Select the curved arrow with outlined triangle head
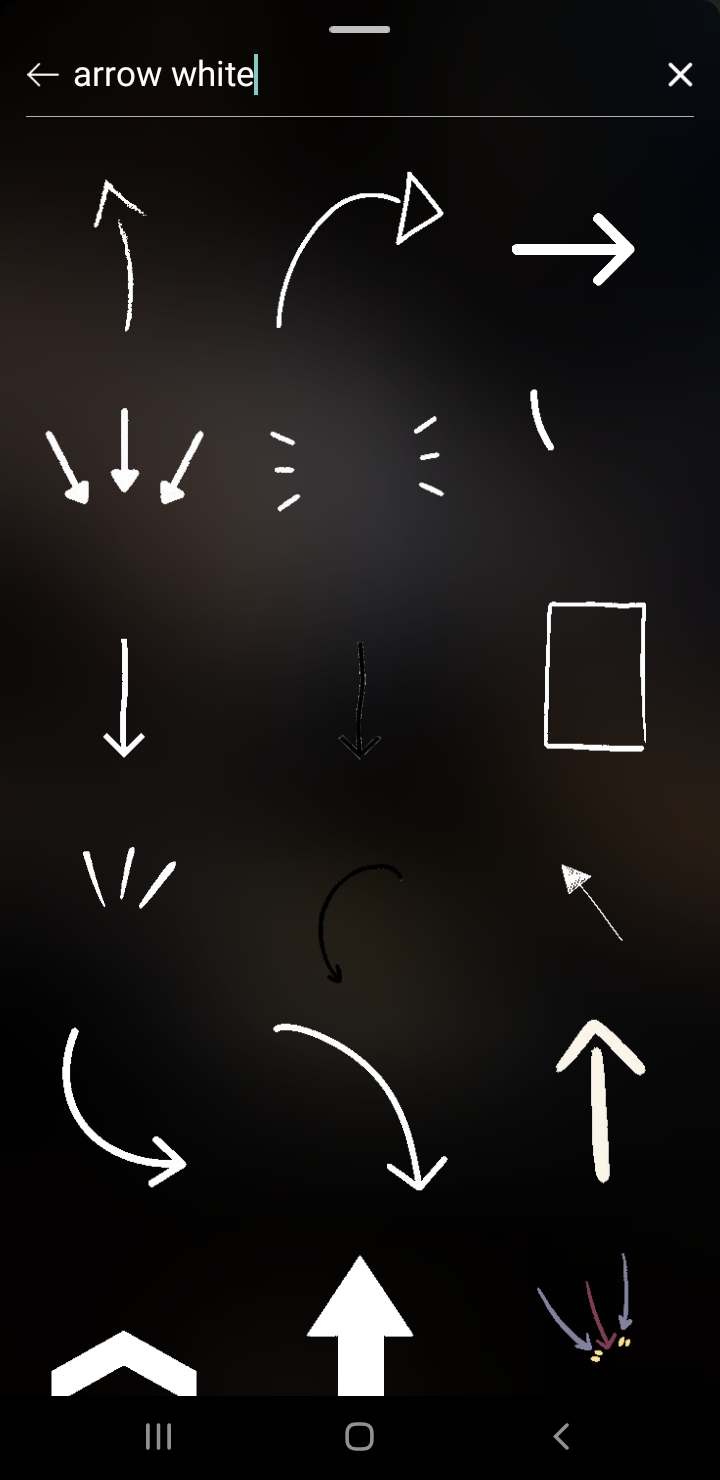720x1480 pixels. click(x=358, y=250)
